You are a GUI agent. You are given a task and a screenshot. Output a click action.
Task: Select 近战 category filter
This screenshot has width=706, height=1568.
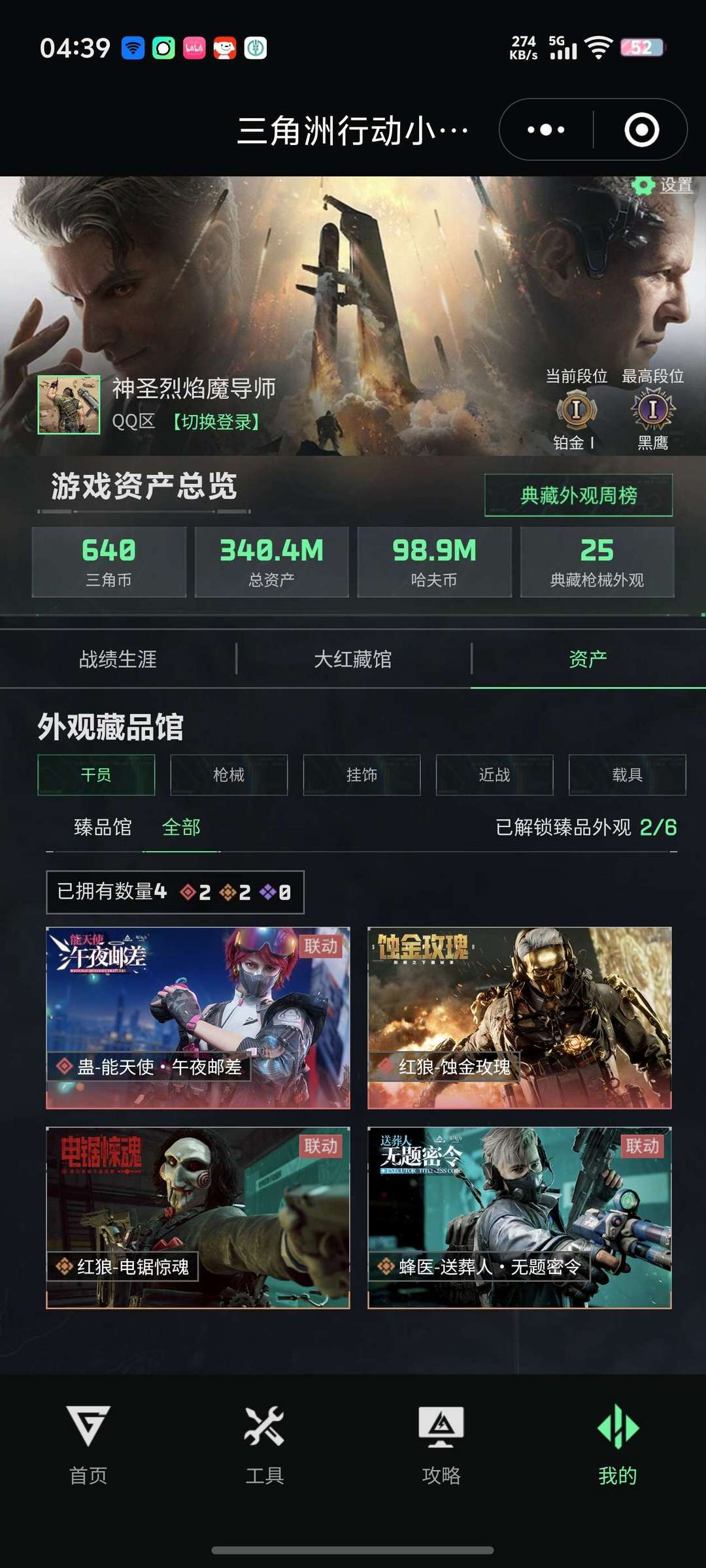pos(494,775)
